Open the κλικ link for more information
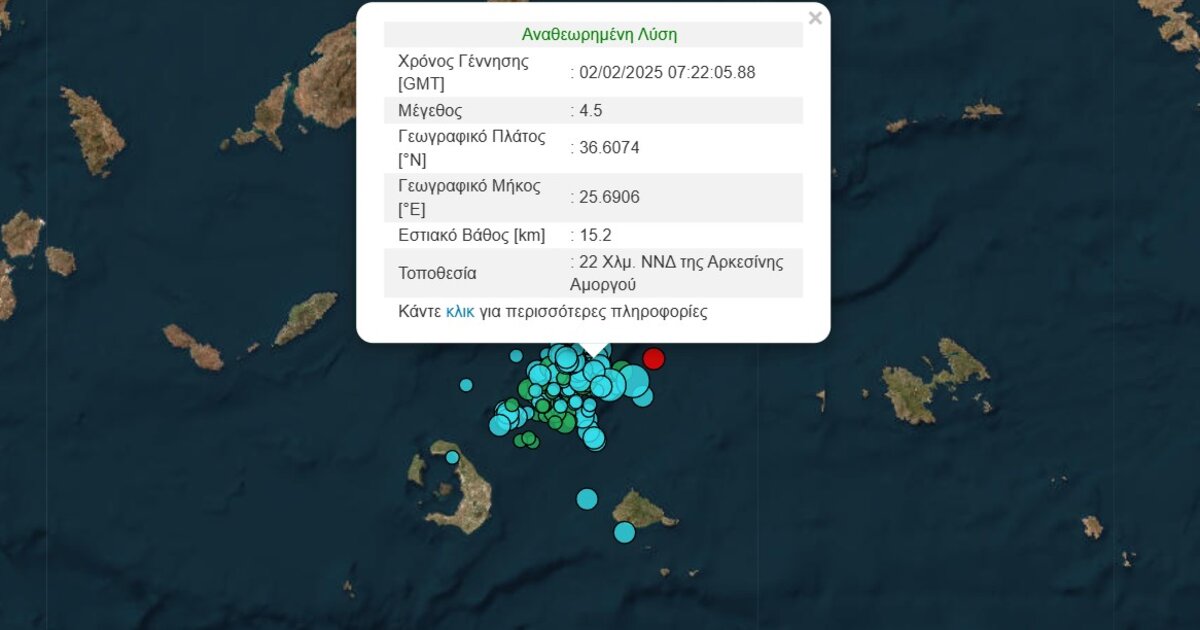Viewport: 1200px width, 630px height. click(x=460, y=311)
